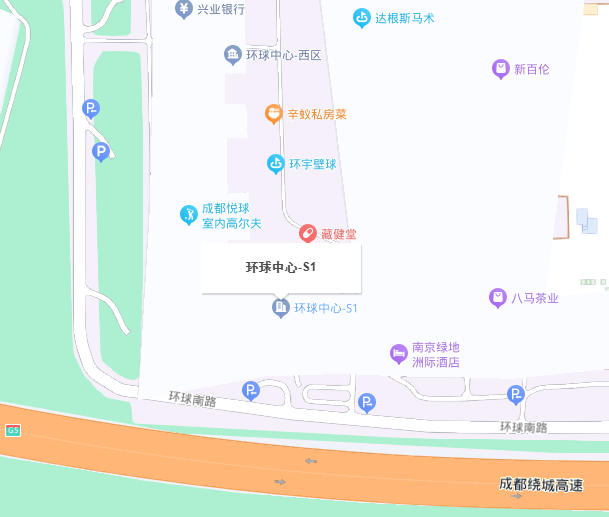Open the 新百伦 shop marker
This screenshot has width=609, height=517.
tap(501, 69)
